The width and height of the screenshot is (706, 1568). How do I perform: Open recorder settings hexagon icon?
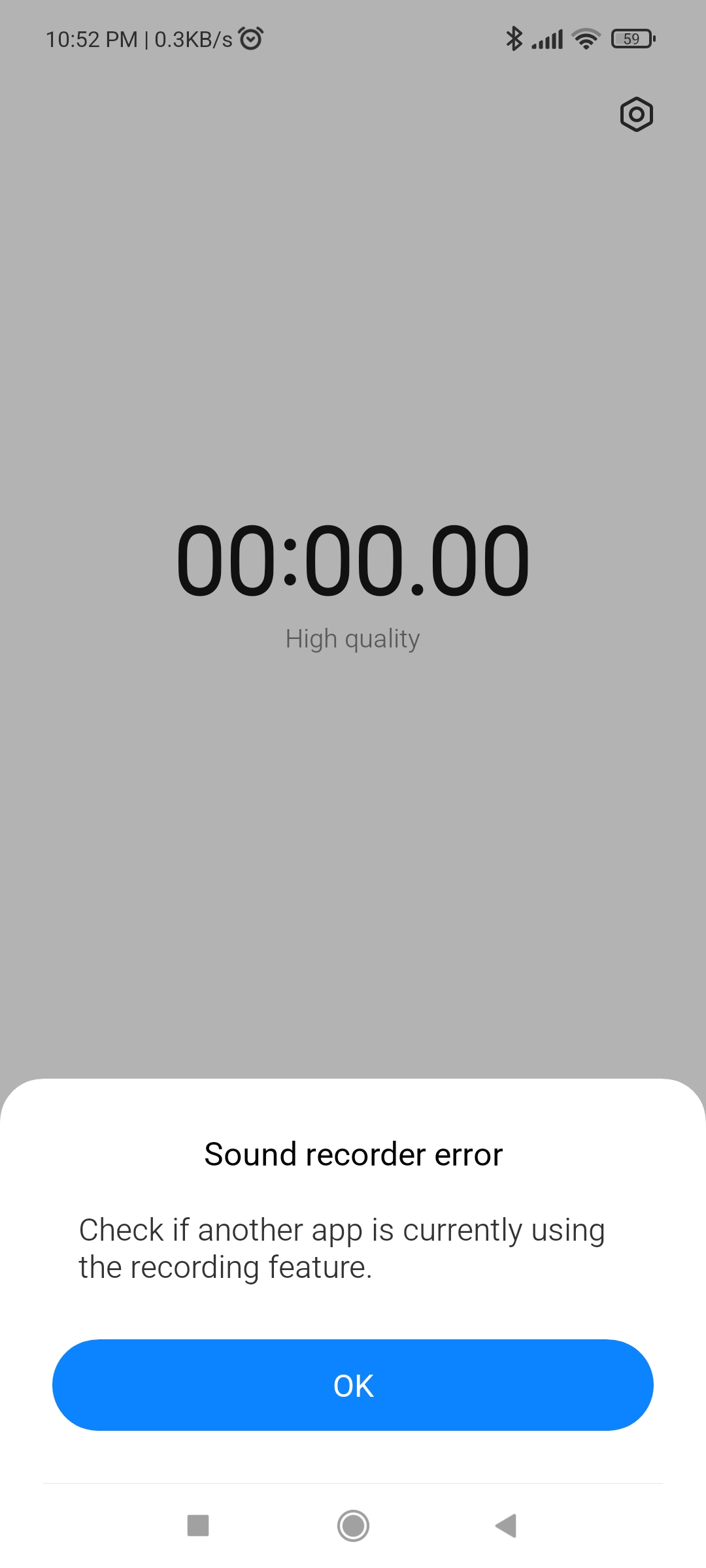point(636,115)
